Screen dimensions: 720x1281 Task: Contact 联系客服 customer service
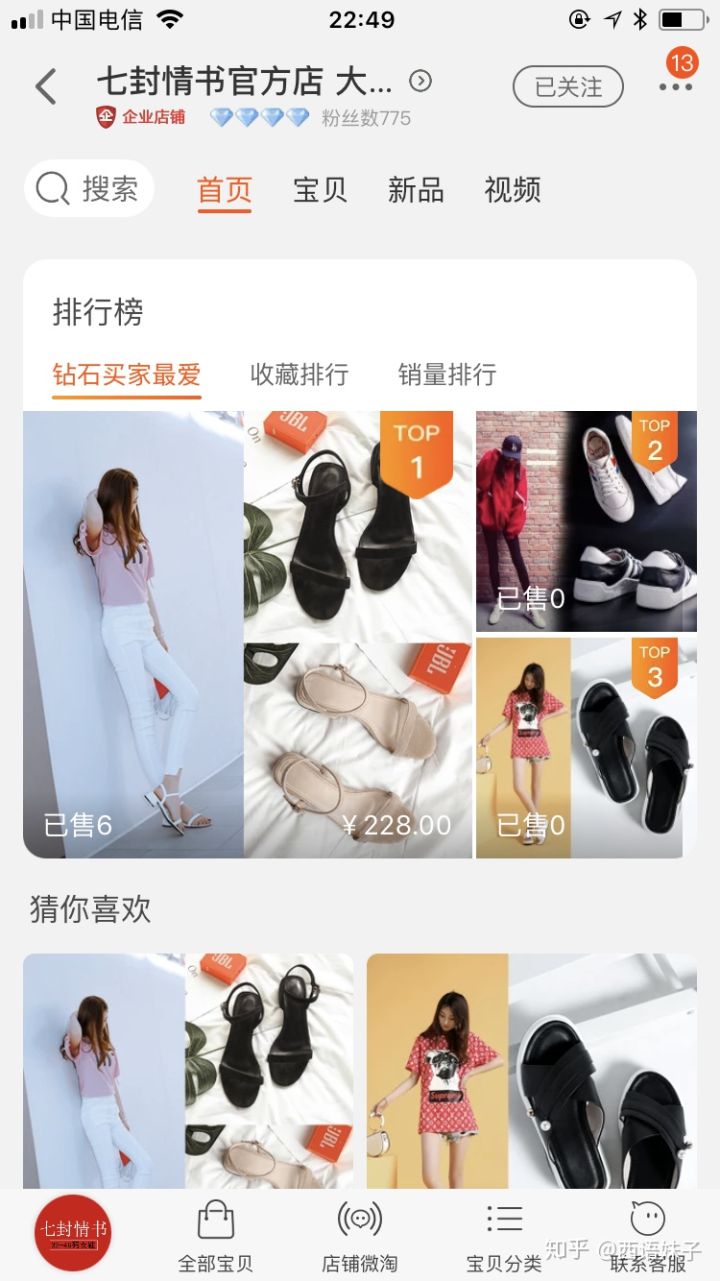648,1237
